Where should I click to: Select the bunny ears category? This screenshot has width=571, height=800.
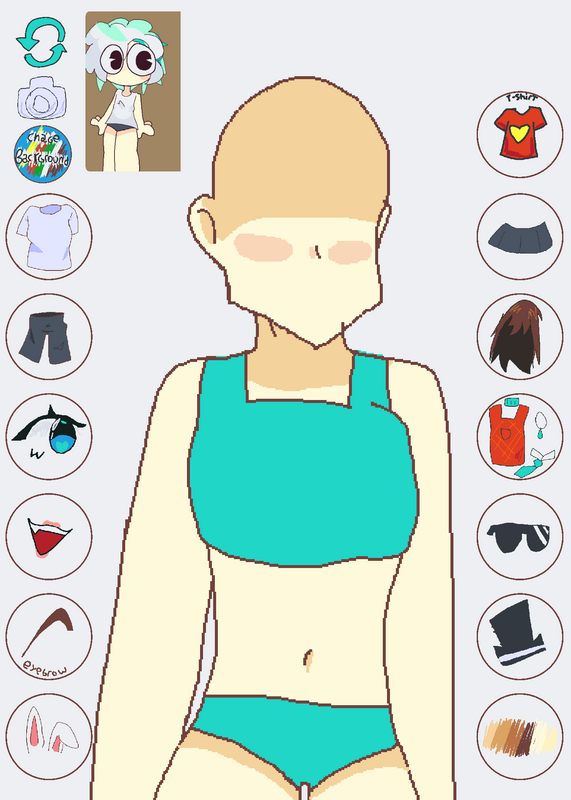(x=49, y=737)
